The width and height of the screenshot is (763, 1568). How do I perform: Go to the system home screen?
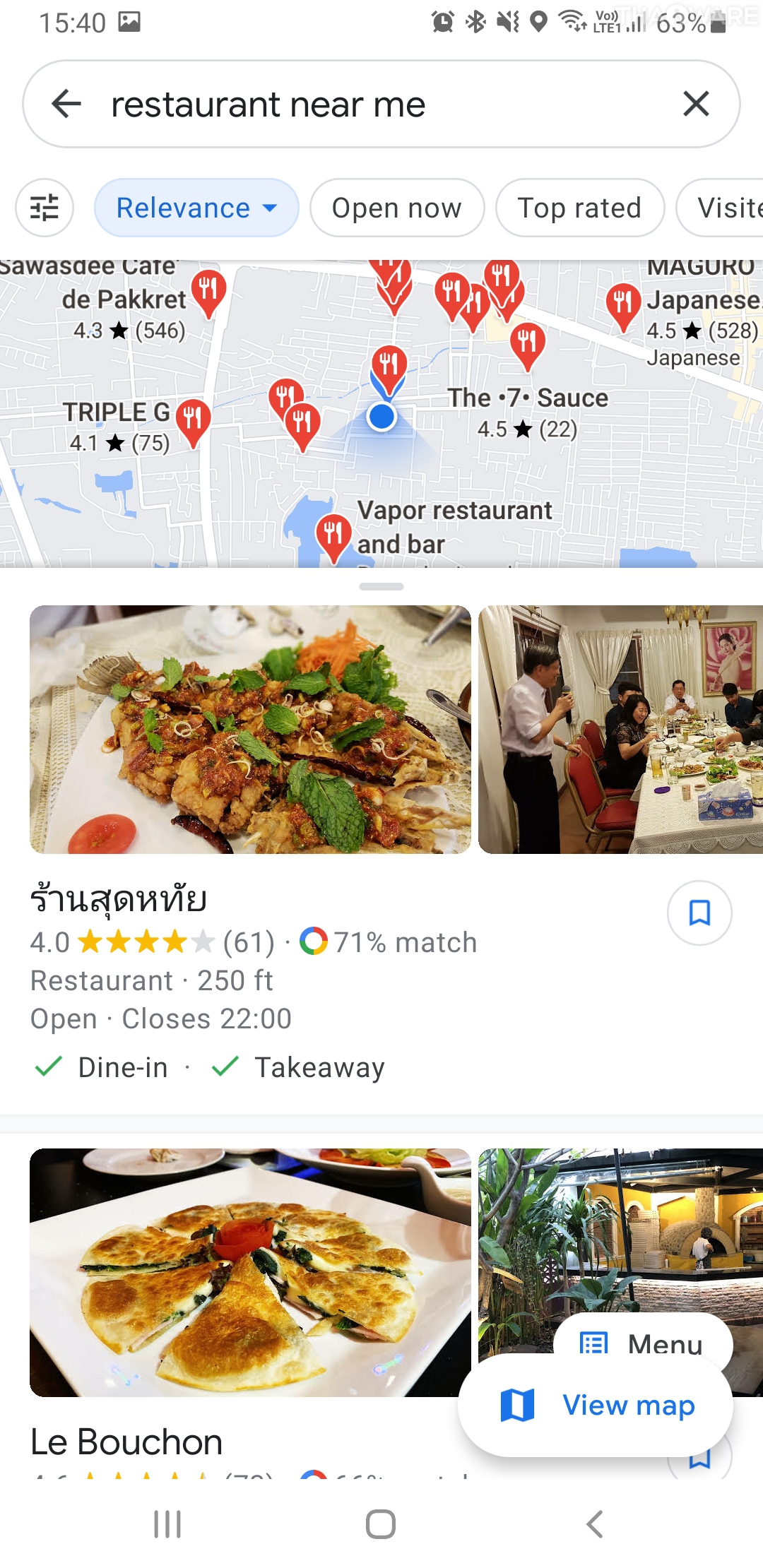pyautogui.click(x=381, y=1524)
